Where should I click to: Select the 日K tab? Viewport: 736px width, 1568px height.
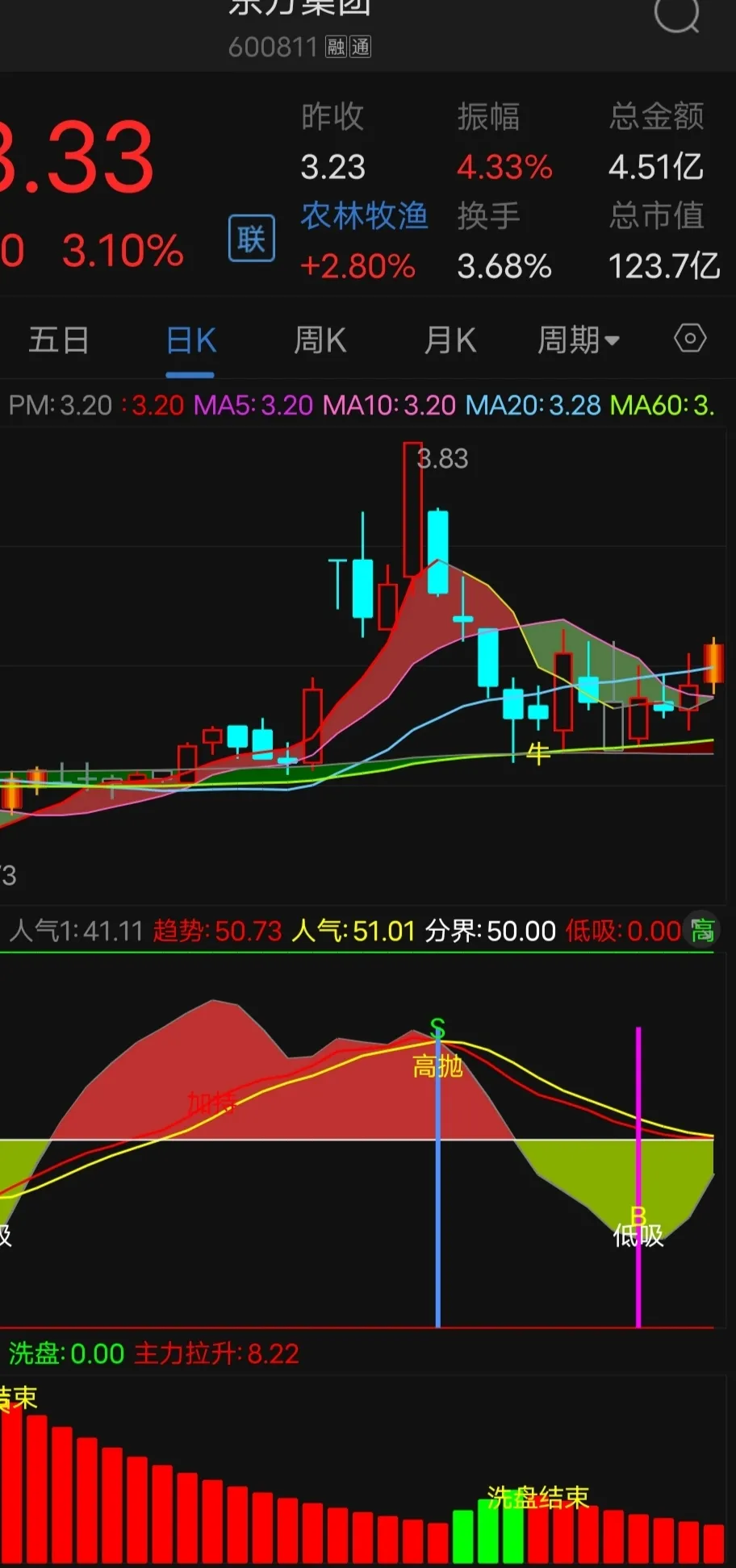(x=190, y=340)
